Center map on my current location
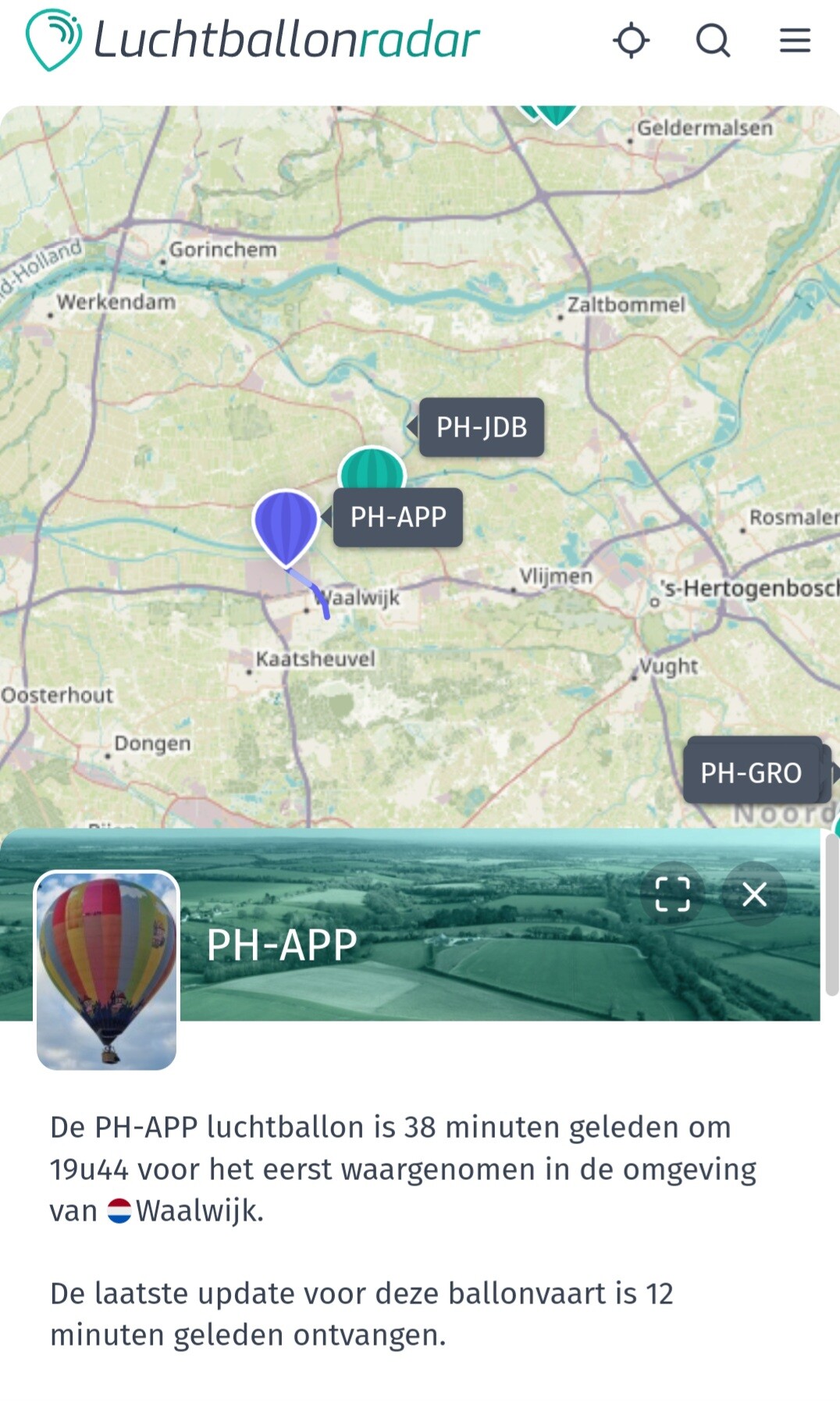Viewport: 840px width, 1401px height. 631,41
